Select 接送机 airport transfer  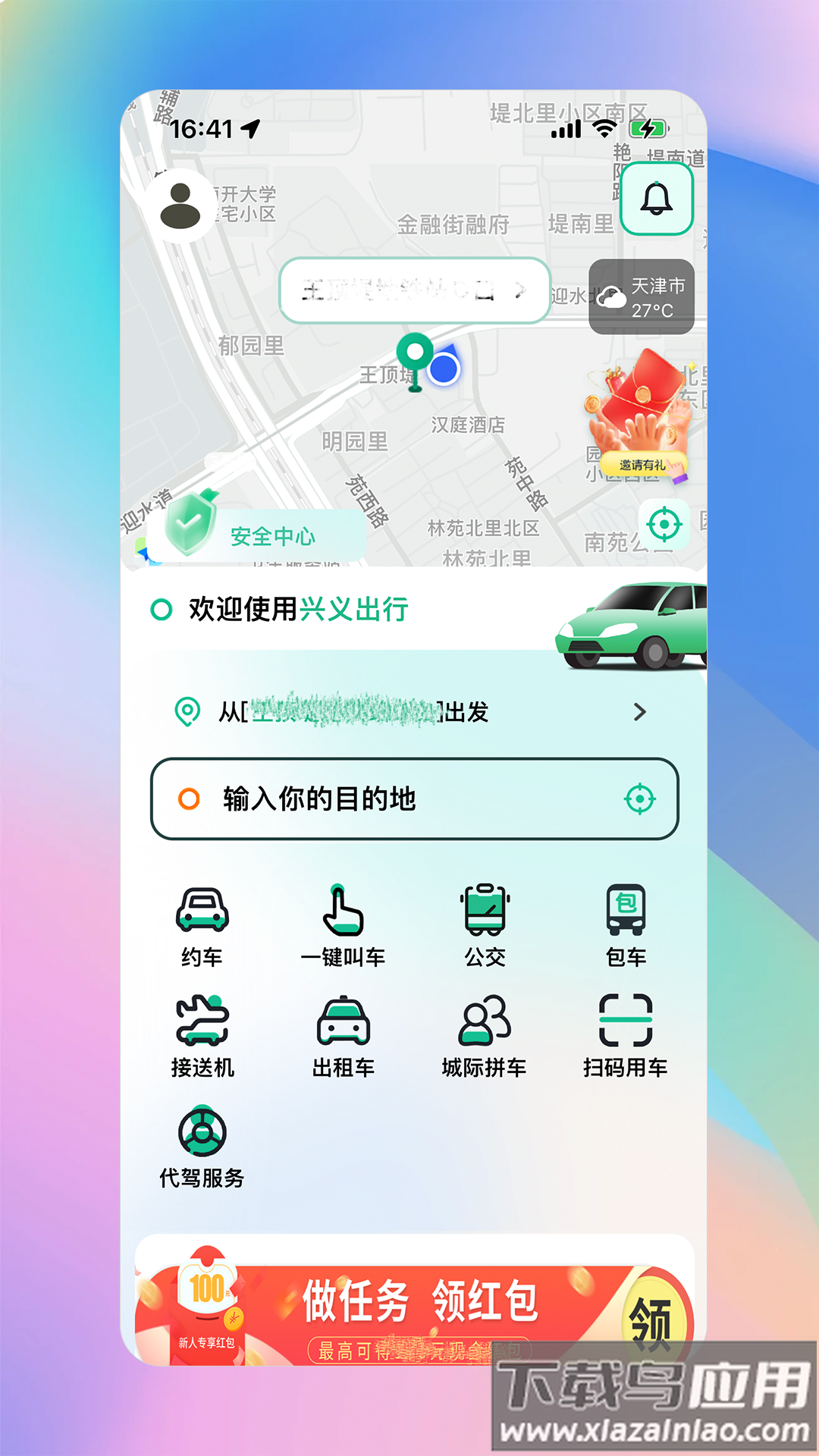202,1036
